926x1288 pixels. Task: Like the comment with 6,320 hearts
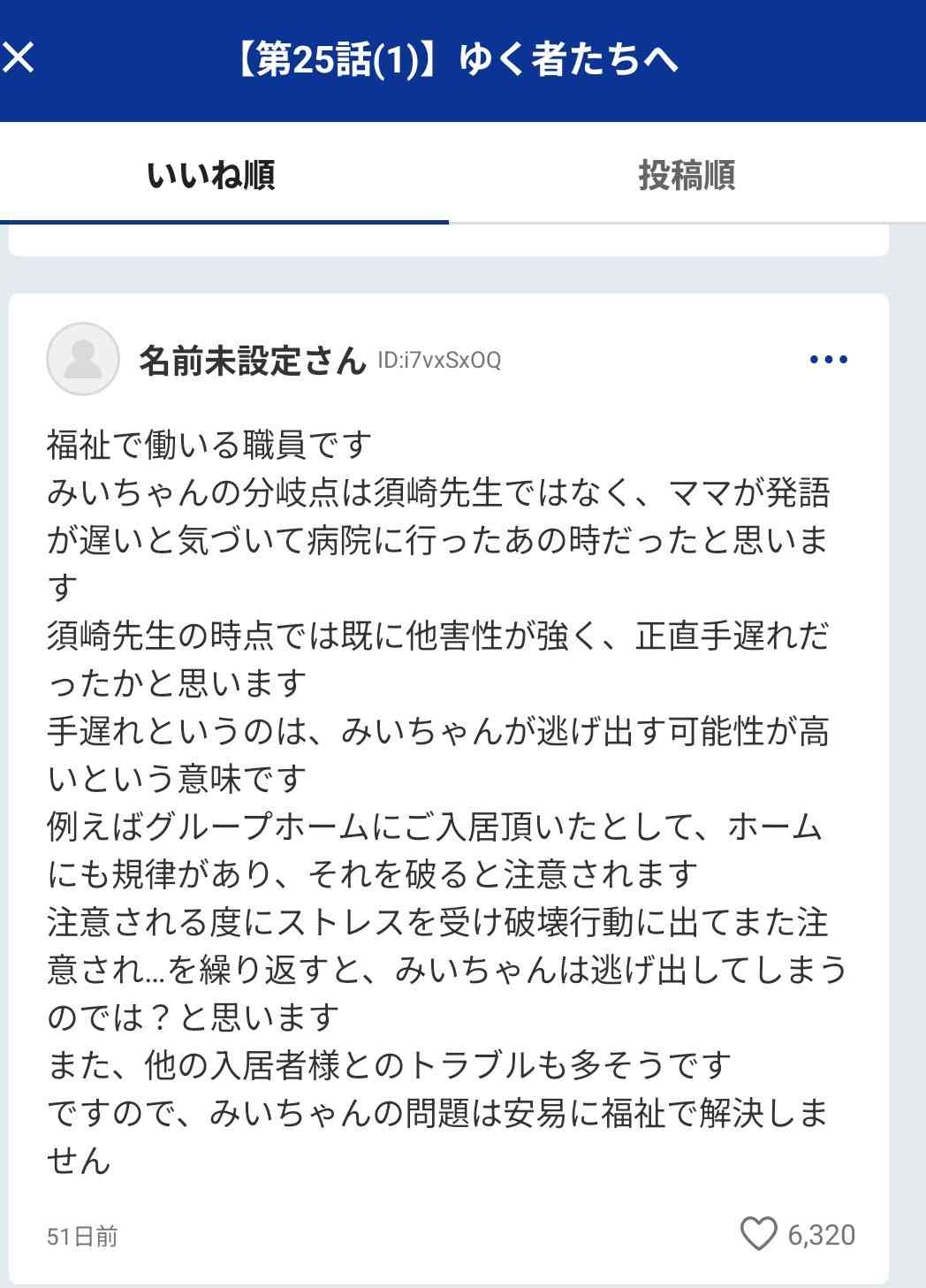[x=758, y=1234]
